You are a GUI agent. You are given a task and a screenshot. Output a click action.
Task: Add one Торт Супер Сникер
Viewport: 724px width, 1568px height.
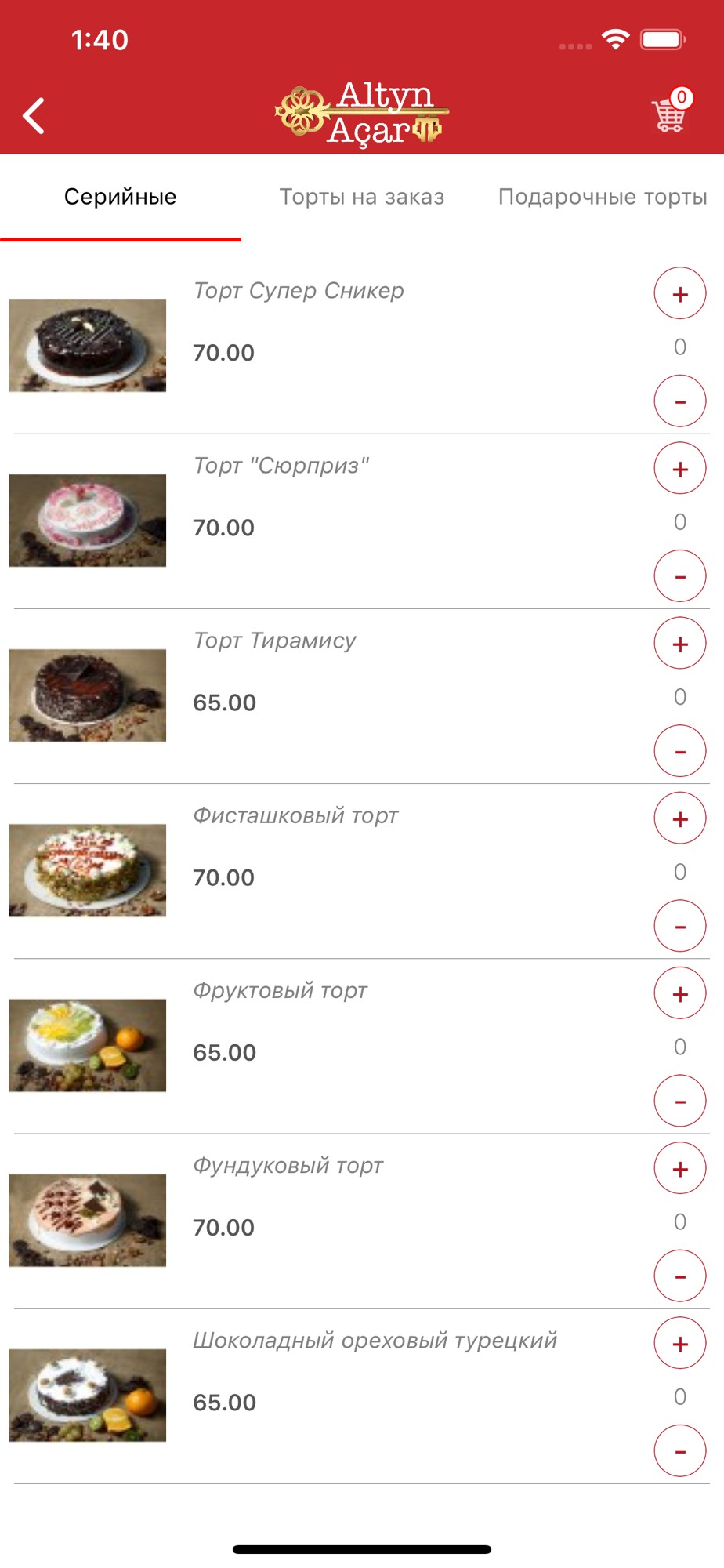coord(680,293)
